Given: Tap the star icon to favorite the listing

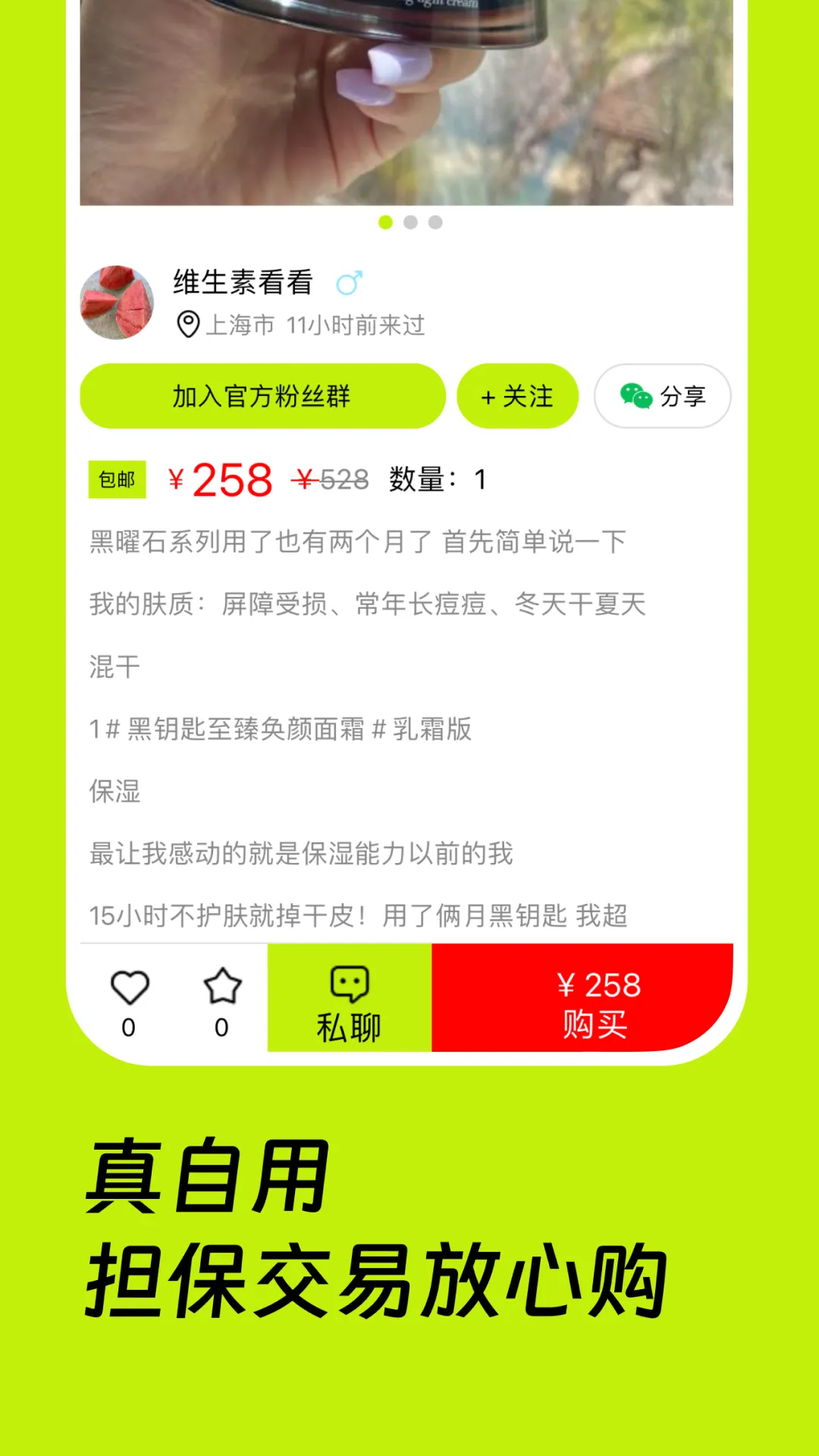Looking at the screenshot, I should tap(220, 986).
